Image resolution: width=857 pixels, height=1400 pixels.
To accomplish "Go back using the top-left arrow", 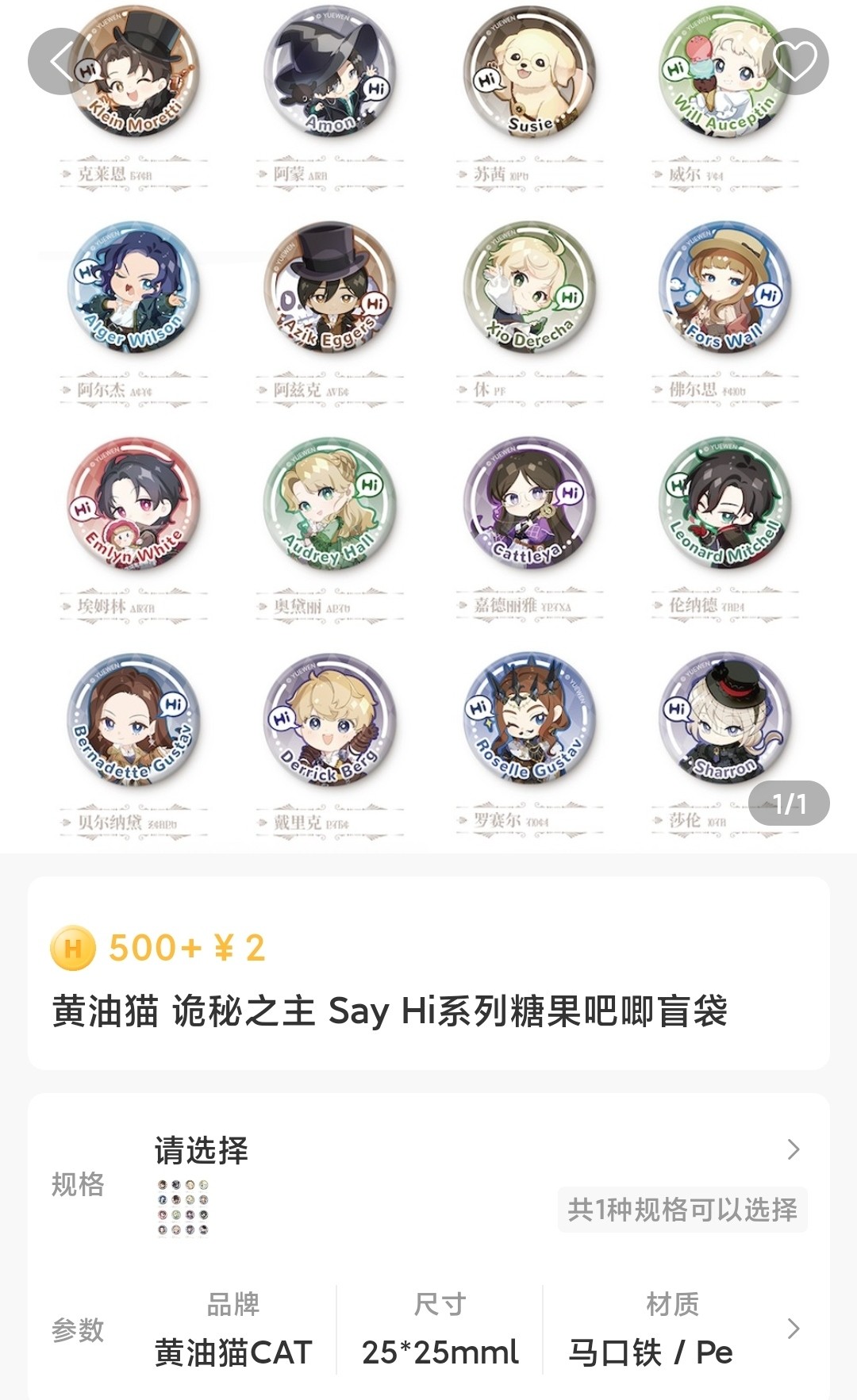I will [61, 62].
